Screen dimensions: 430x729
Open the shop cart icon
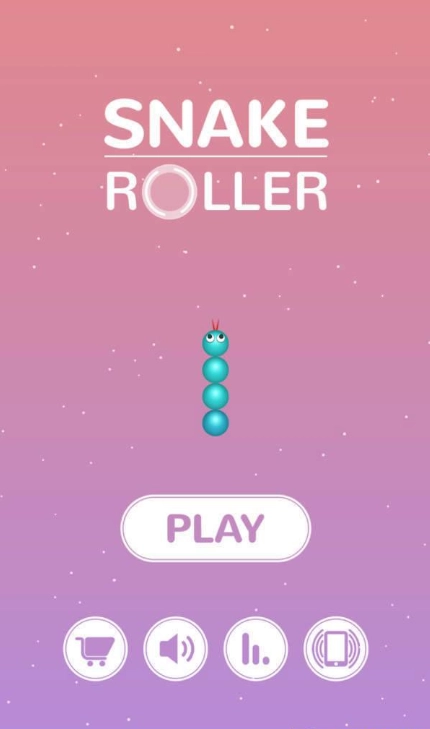point(95,649)
